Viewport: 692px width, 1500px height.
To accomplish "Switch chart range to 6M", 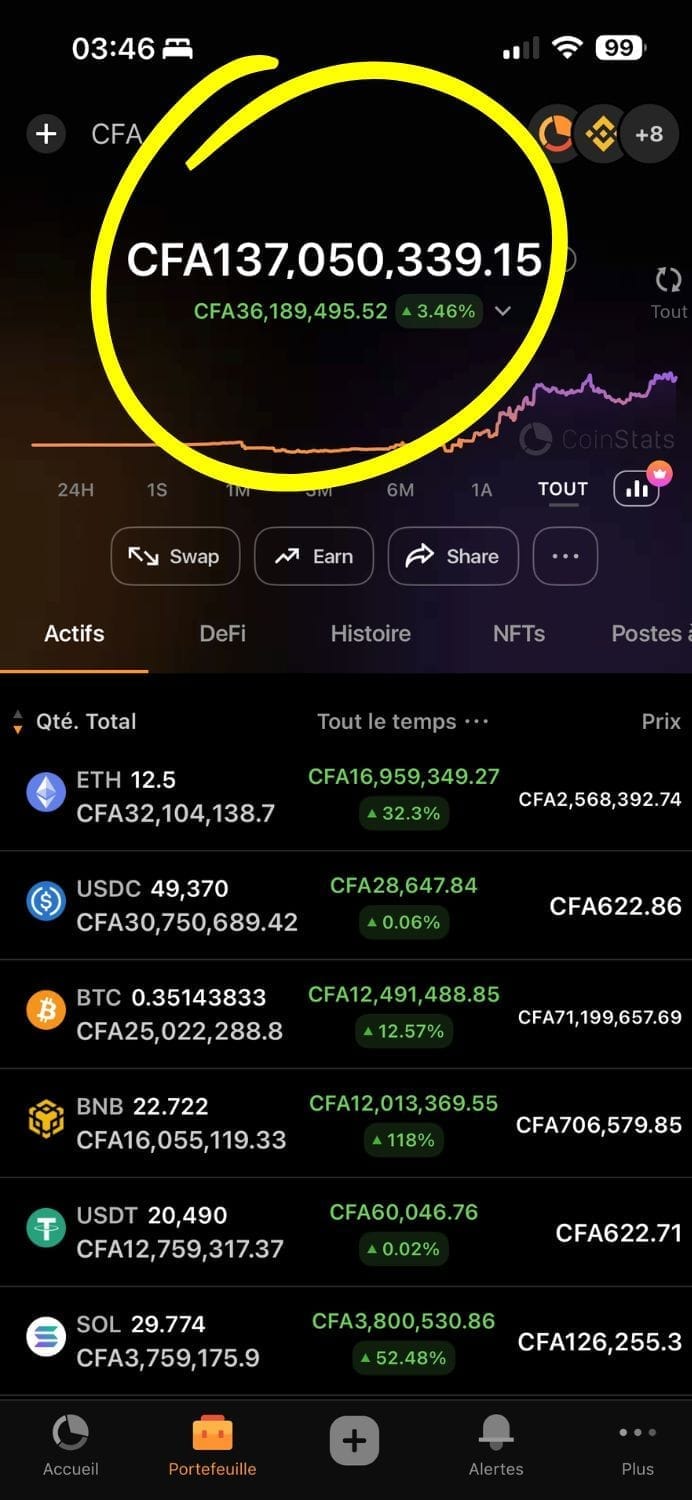I will click(400, 490).
